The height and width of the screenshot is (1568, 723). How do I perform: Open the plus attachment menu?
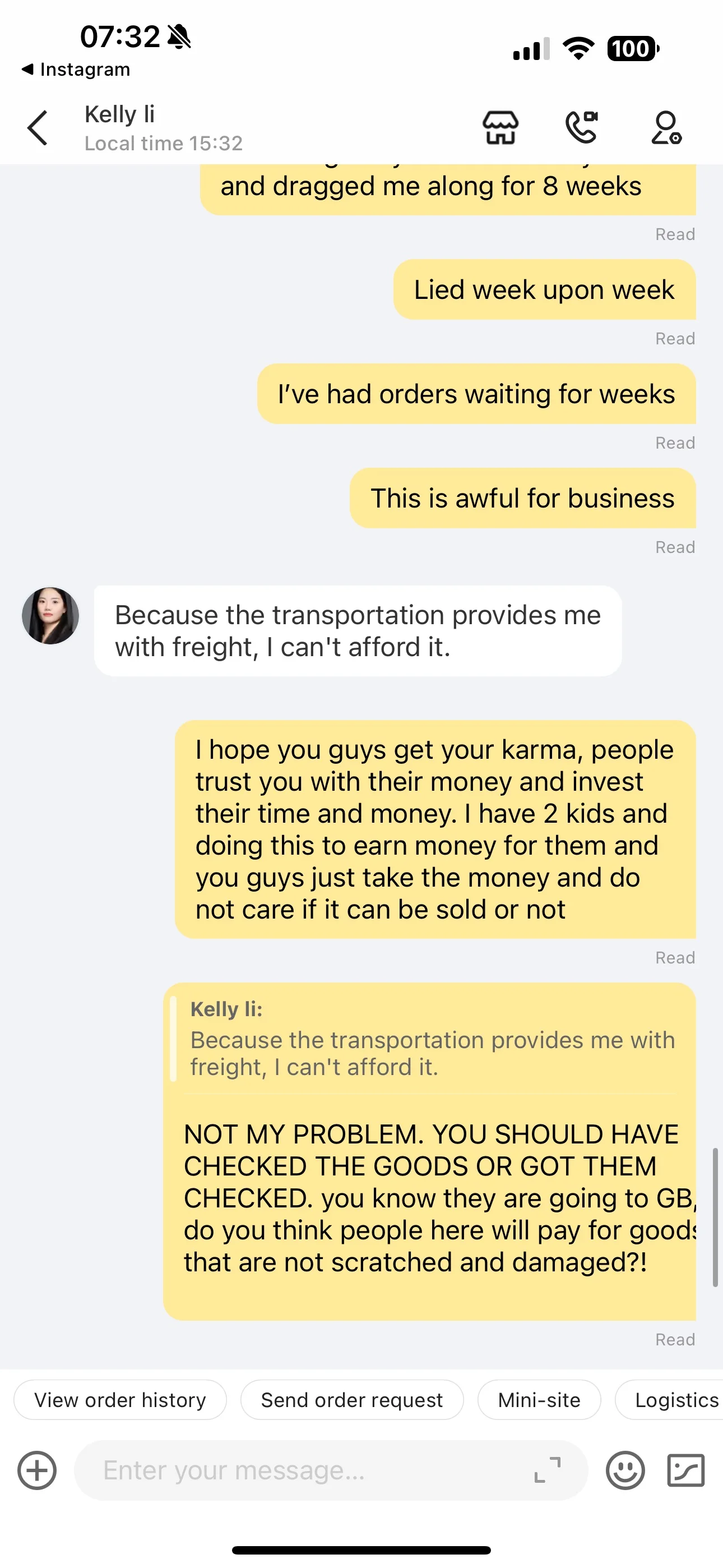(37, 1470)
